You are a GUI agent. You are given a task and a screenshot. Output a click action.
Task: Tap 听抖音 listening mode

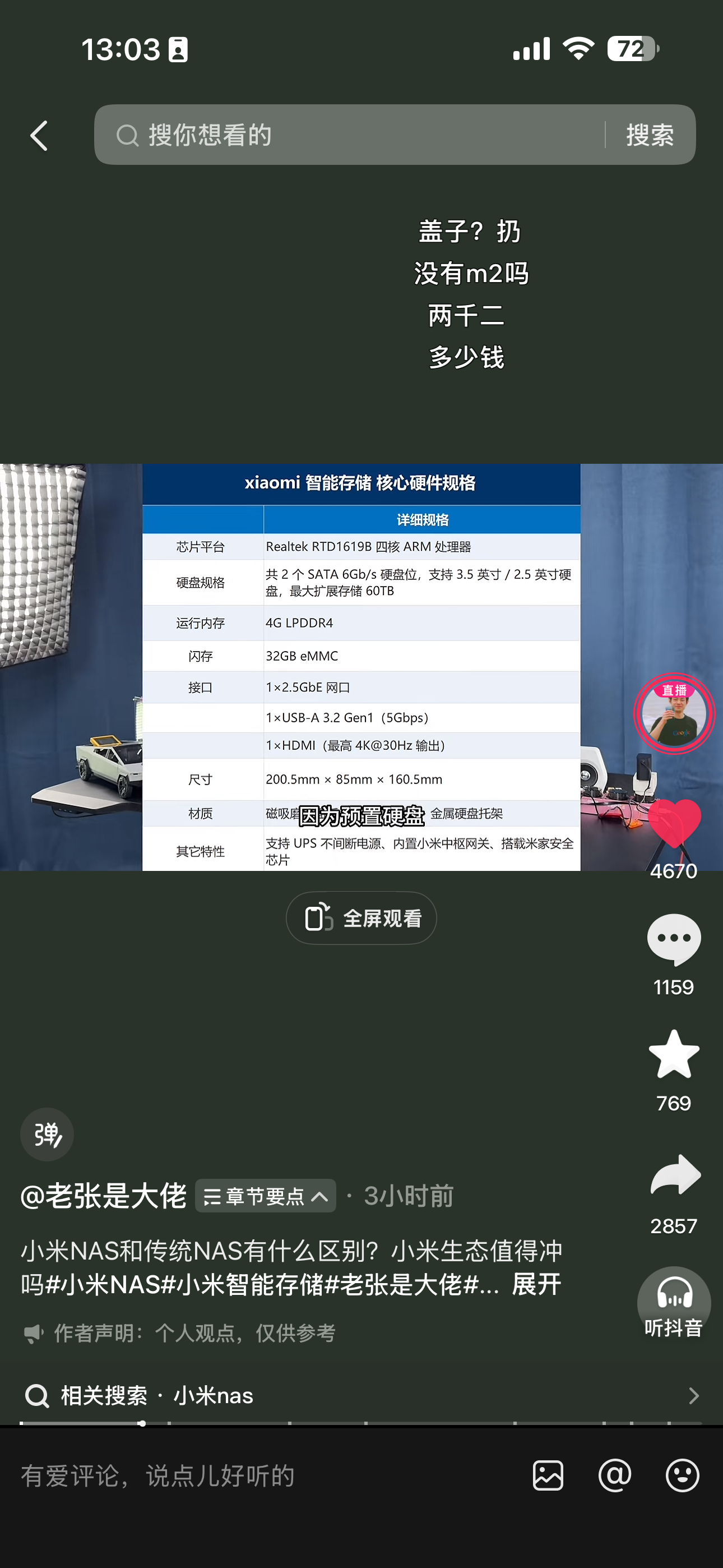[674, 1303]
